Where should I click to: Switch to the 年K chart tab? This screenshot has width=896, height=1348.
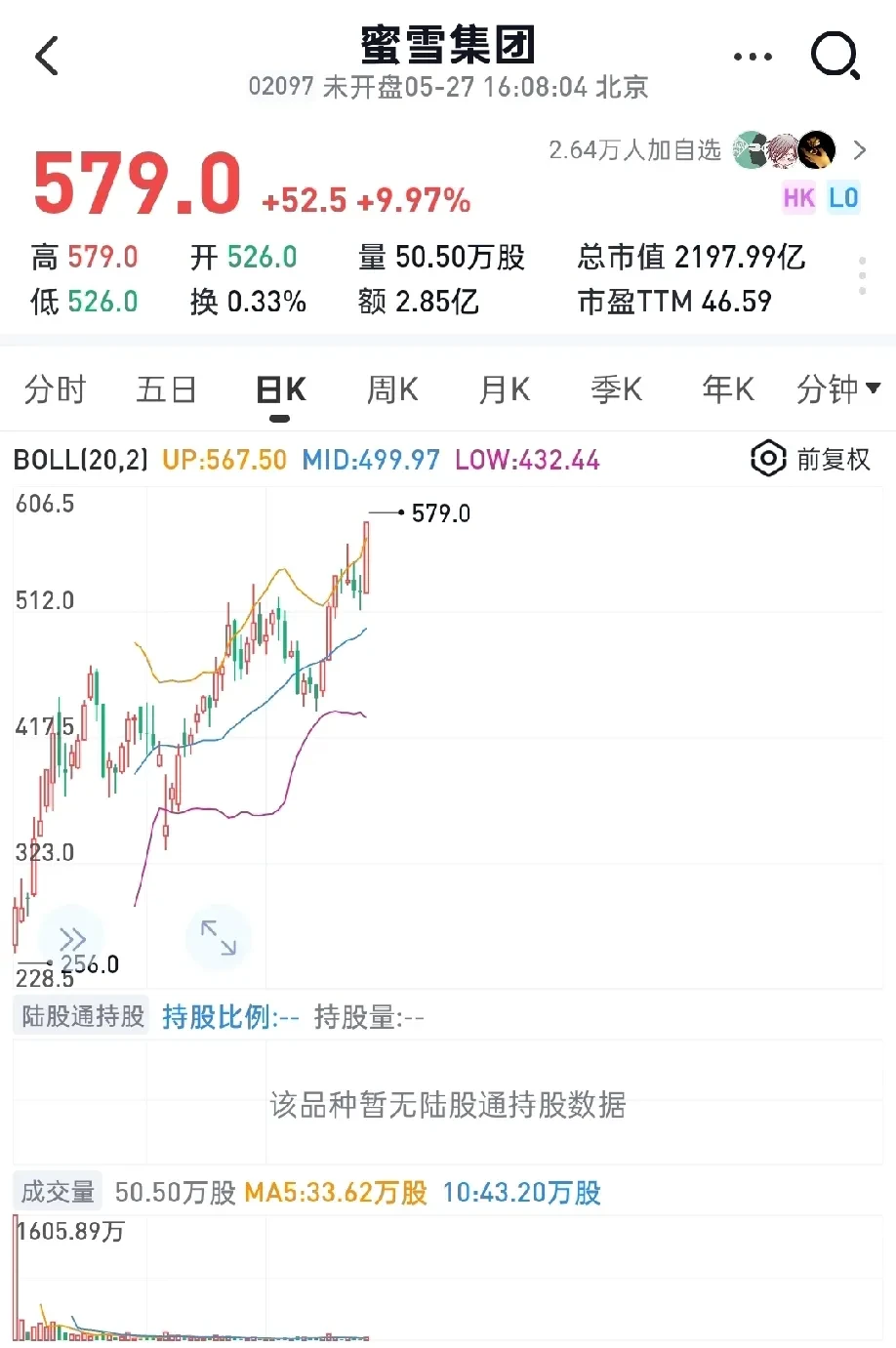pyautogui.click(x=728, y=389)
